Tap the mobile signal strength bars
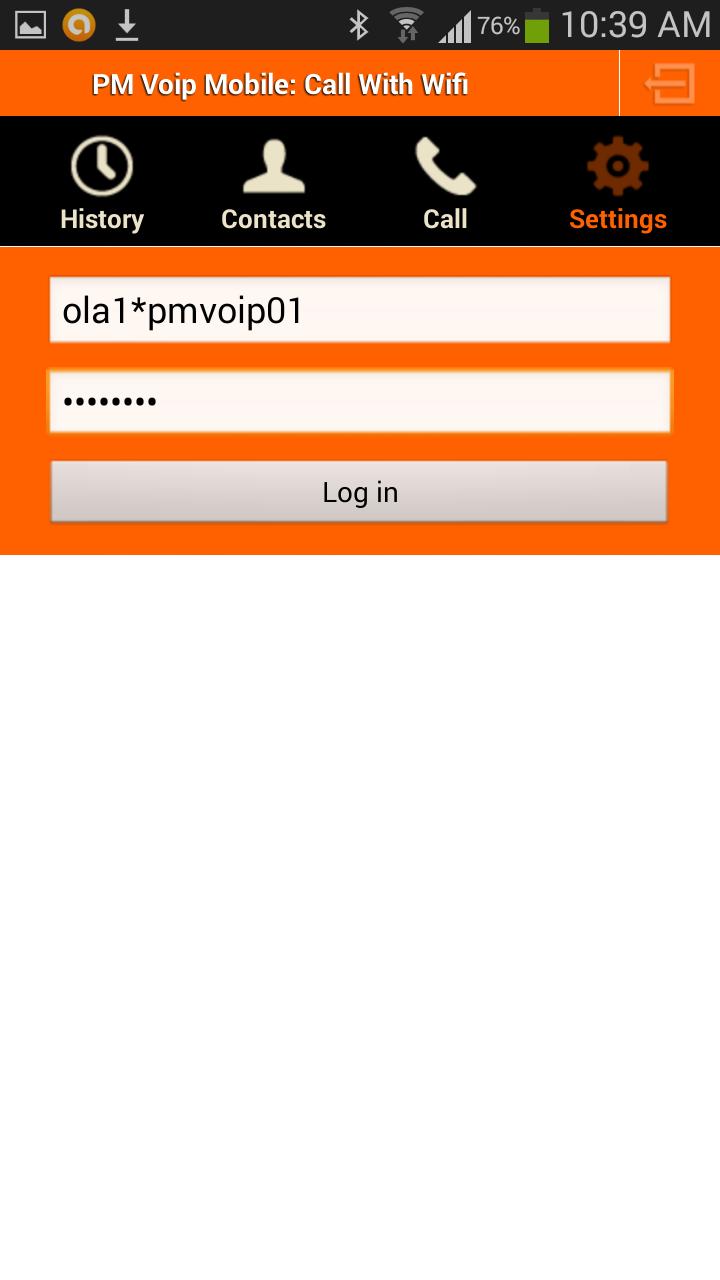This screenshot has height=1280, width=720. (x=455, y=24)
